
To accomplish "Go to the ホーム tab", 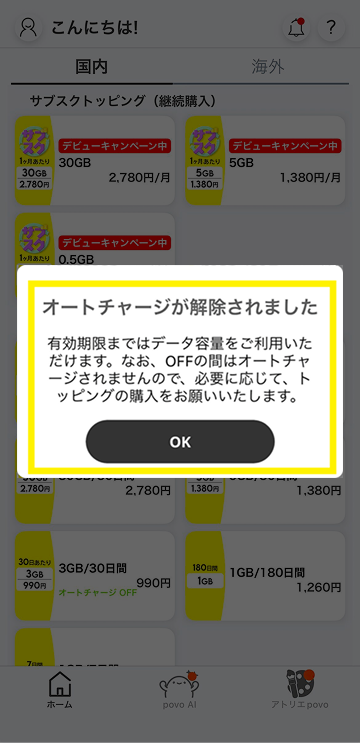I will click(x=60, y=690).
